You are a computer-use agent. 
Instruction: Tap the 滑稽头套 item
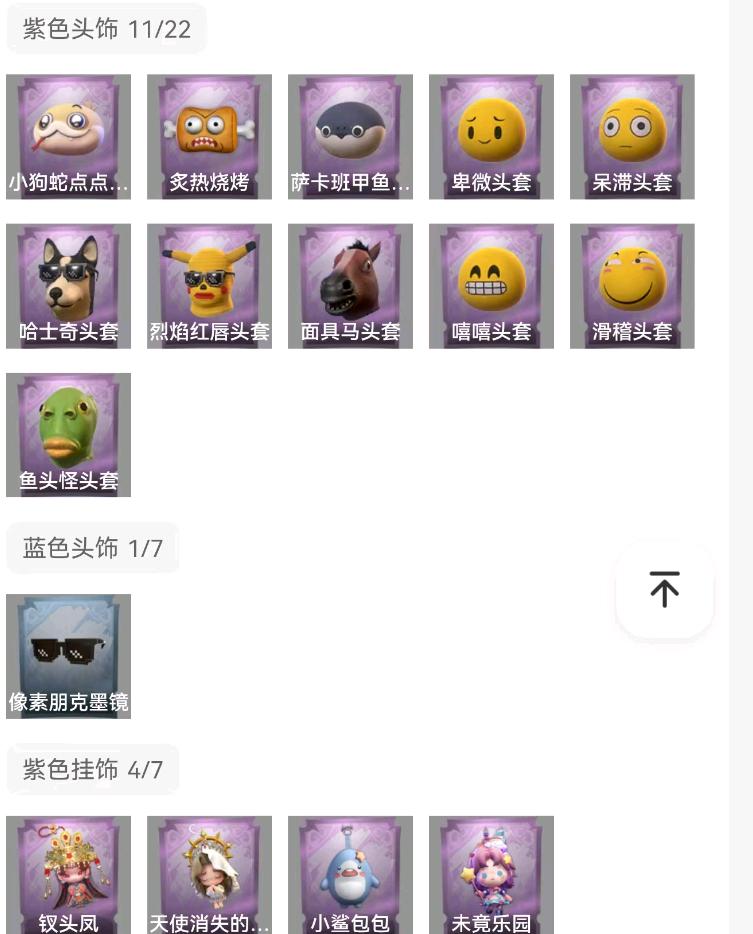point(632,286)
